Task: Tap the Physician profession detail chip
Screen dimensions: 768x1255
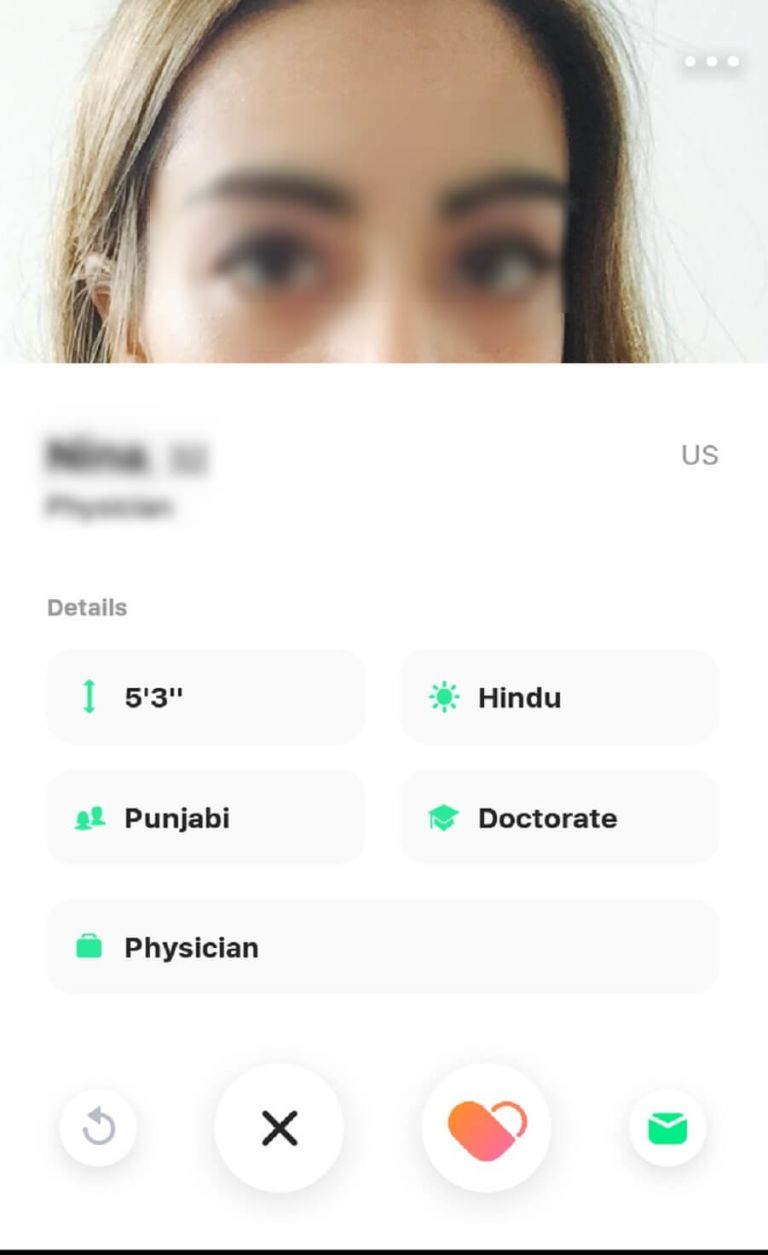Action: pyautogui.click(x=382, y=946)
